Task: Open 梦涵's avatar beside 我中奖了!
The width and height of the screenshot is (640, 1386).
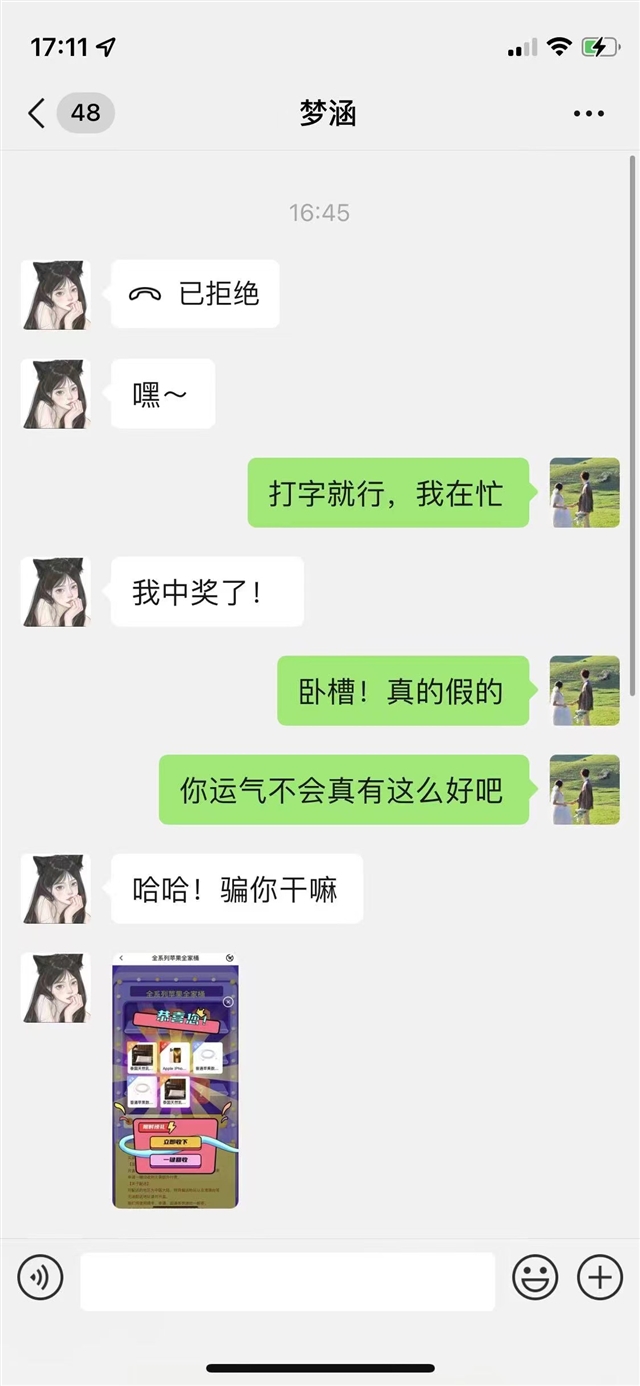Action: tap(56, 592)
